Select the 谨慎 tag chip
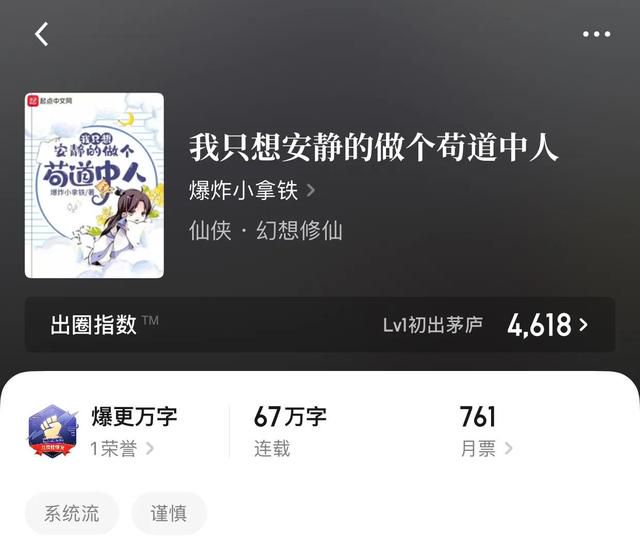 click(169, 514)
